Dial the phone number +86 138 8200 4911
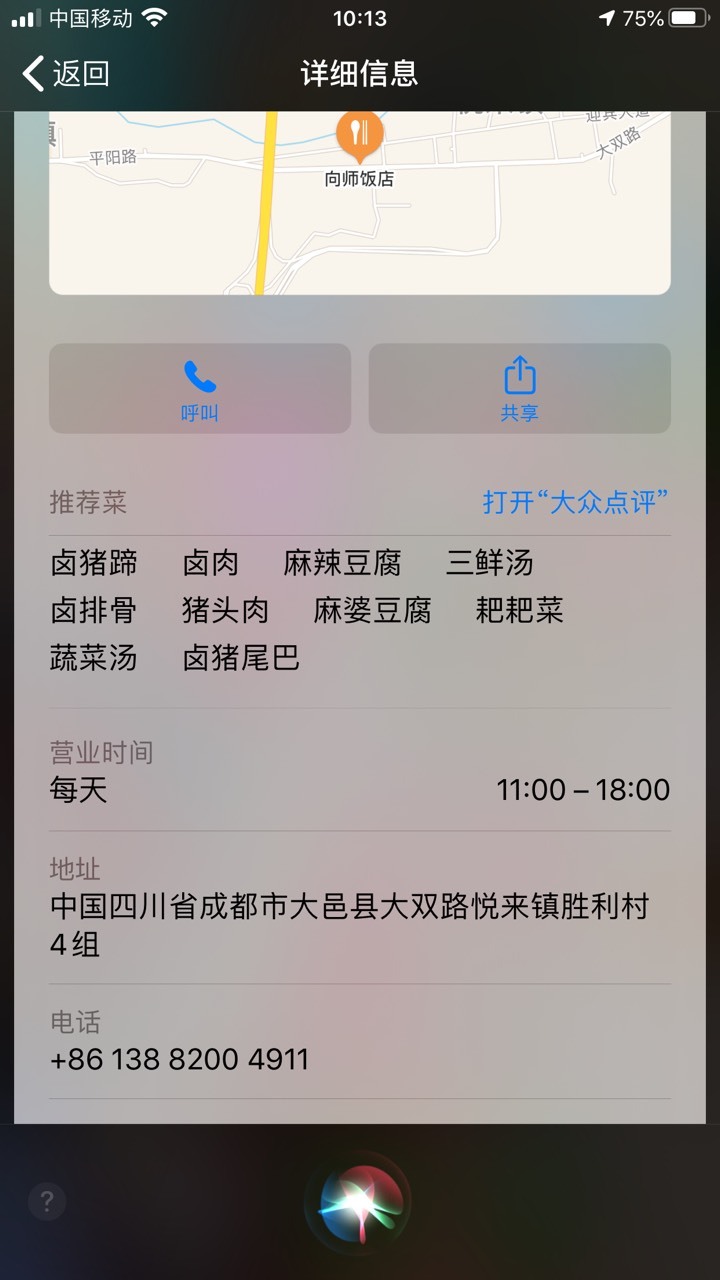Screen dimensions: 720x1280 (x=180, y=1059)
